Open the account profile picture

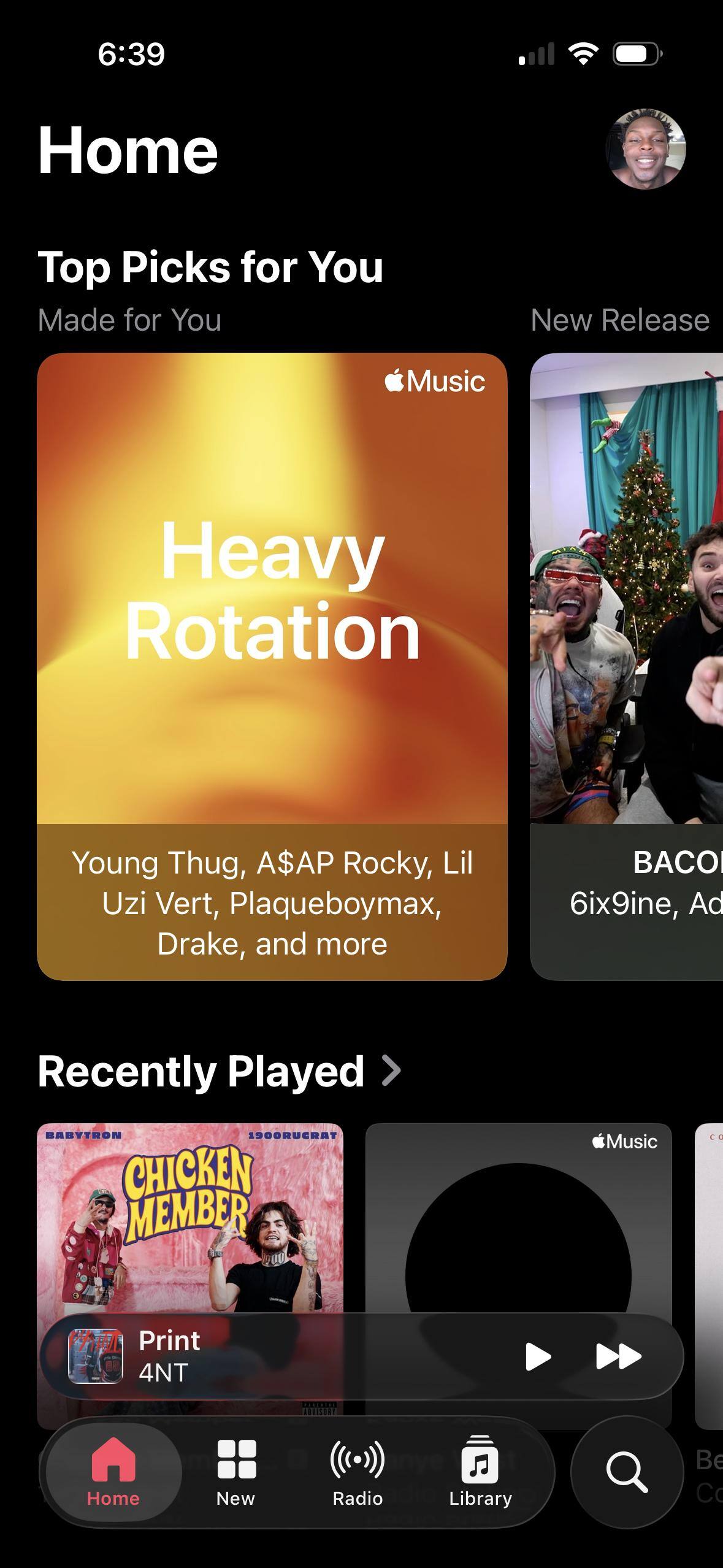pos(645,149)
